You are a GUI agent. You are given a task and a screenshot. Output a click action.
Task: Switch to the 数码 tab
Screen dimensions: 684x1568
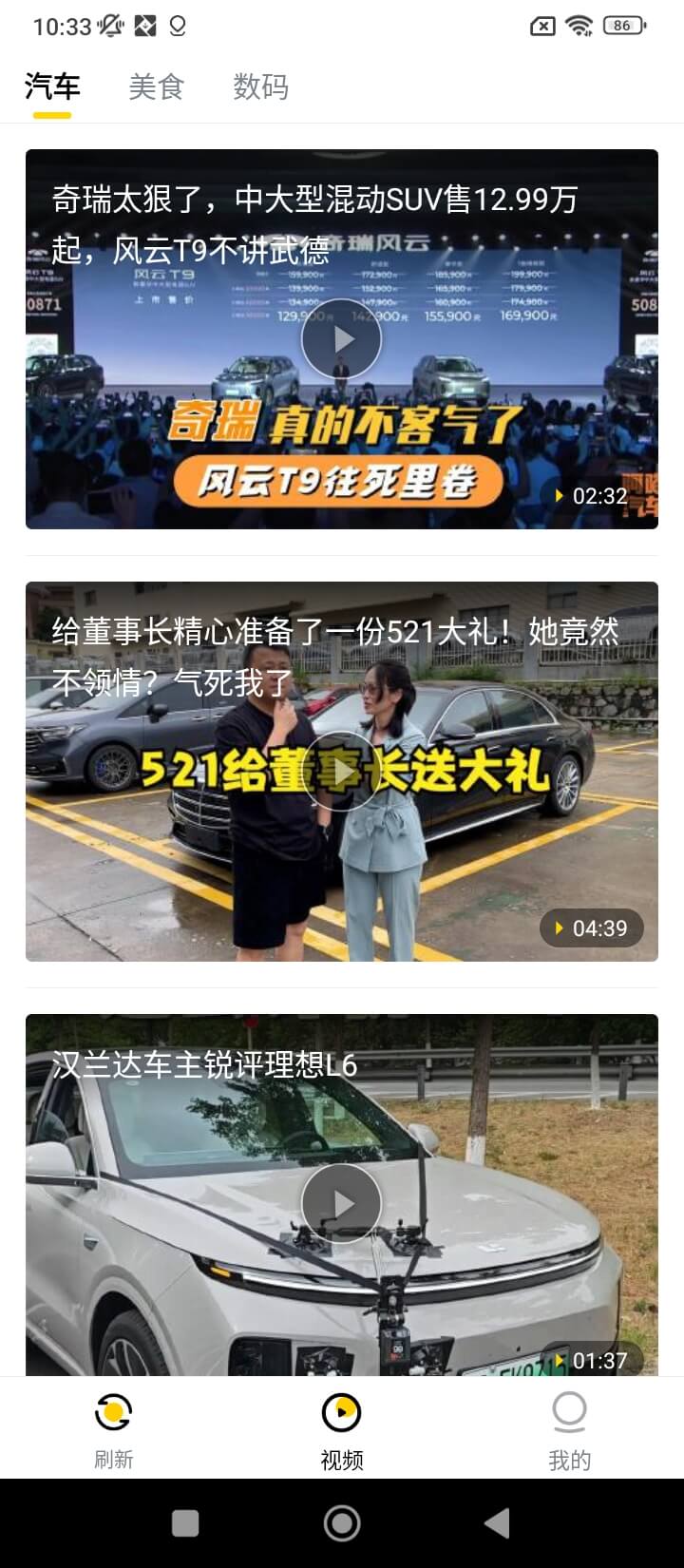[260, 87]
